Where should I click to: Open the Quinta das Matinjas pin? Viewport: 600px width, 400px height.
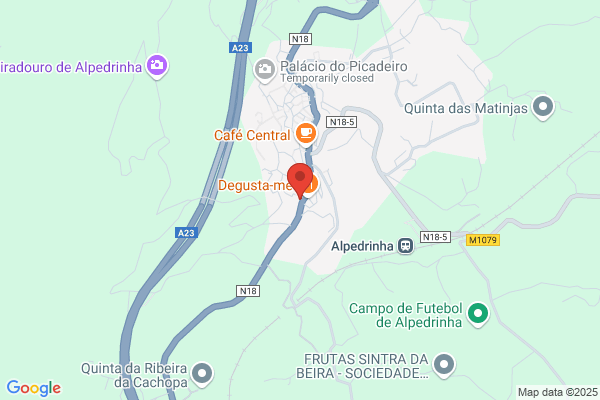(543, 108)
